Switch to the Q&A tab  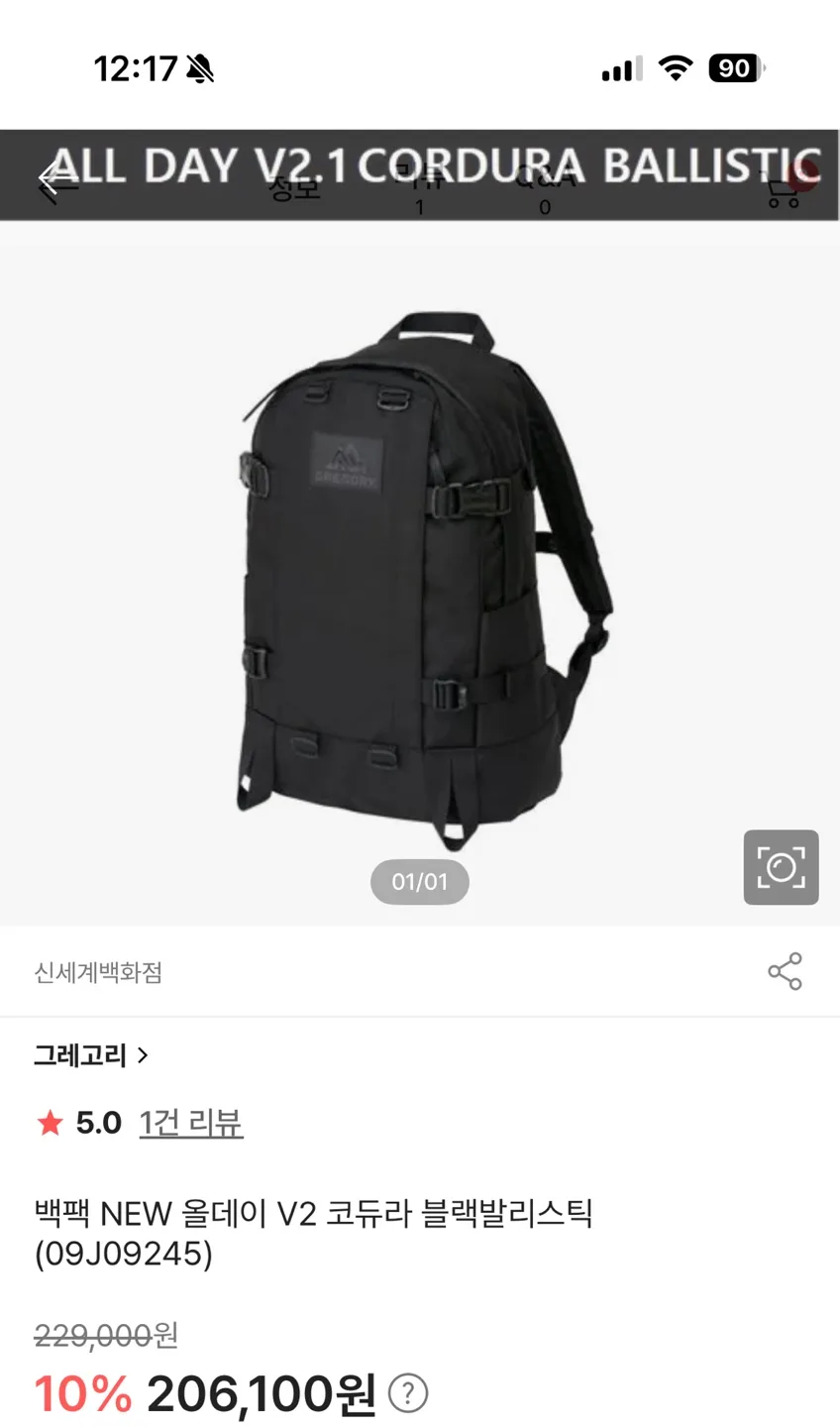pyautogui.click(x=544, y=184)
